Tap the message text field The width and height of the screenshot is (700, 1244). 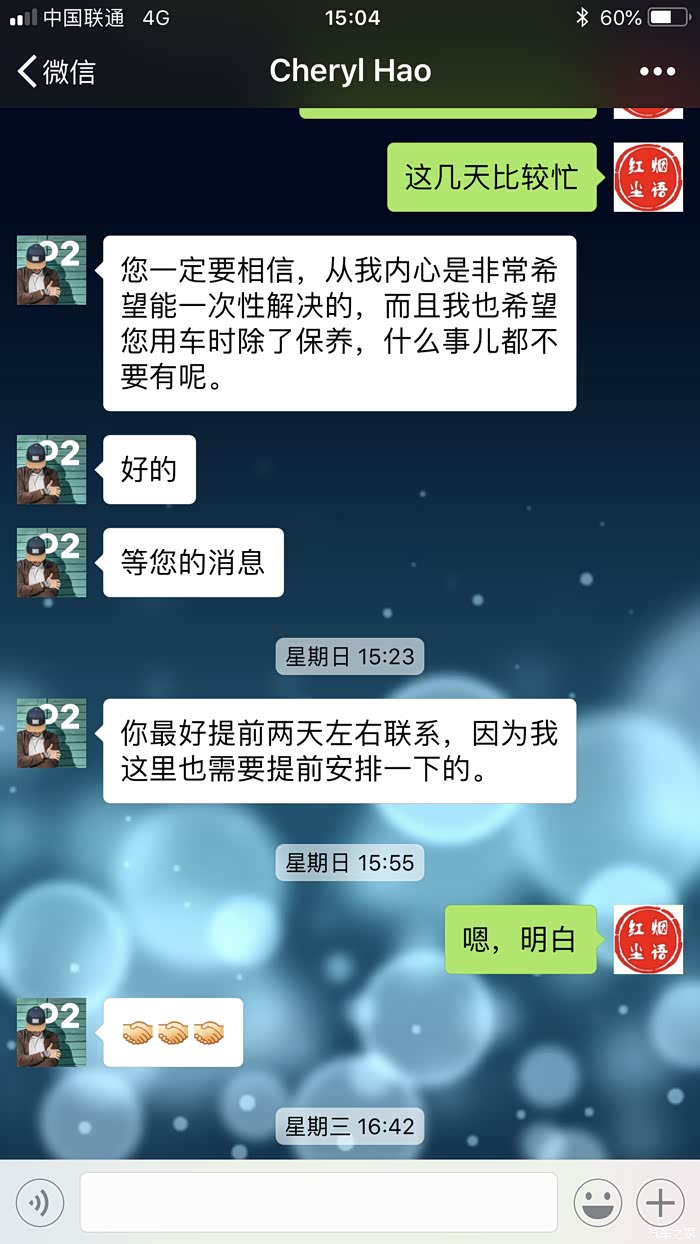click(x=319, y=1202)
